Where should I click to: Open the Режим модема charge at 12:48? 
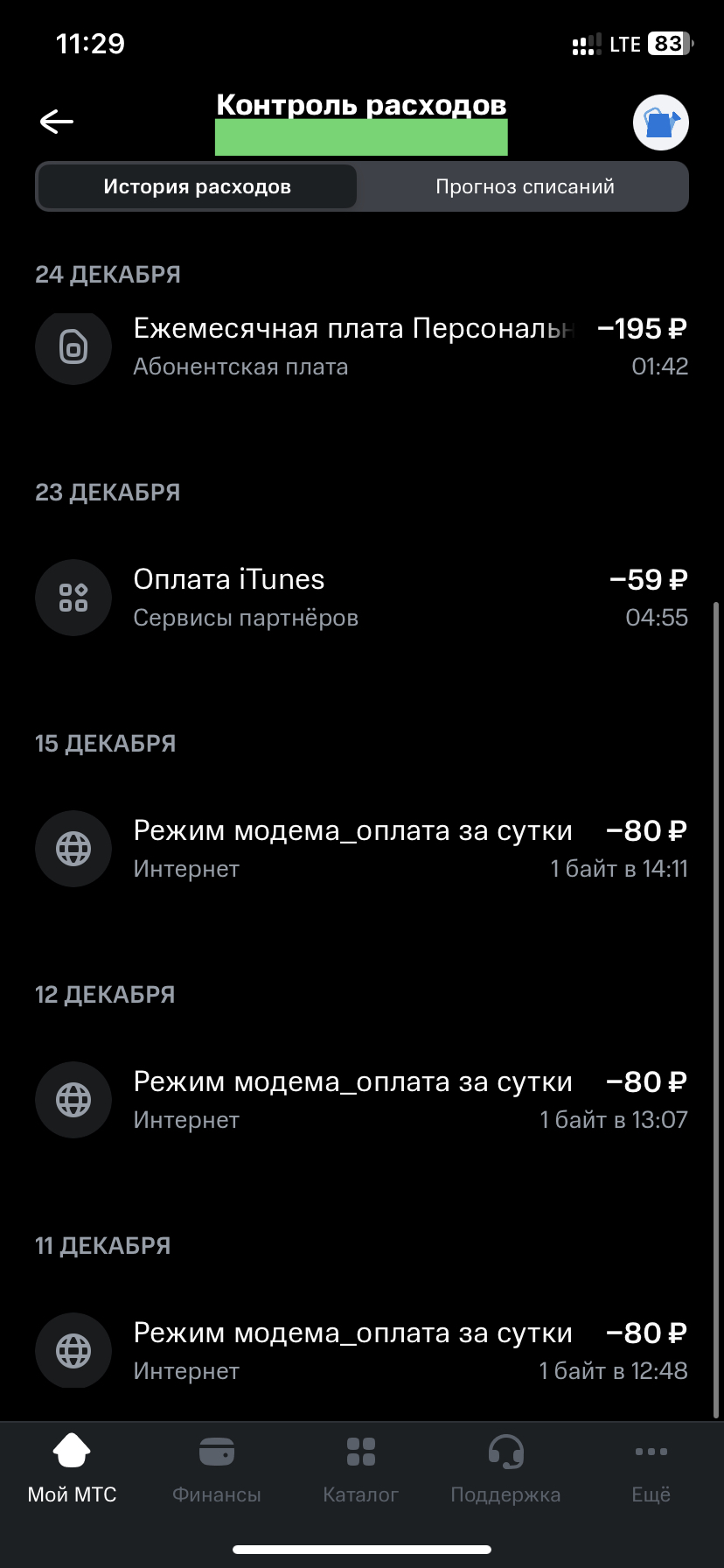(x=362, y=1351)
